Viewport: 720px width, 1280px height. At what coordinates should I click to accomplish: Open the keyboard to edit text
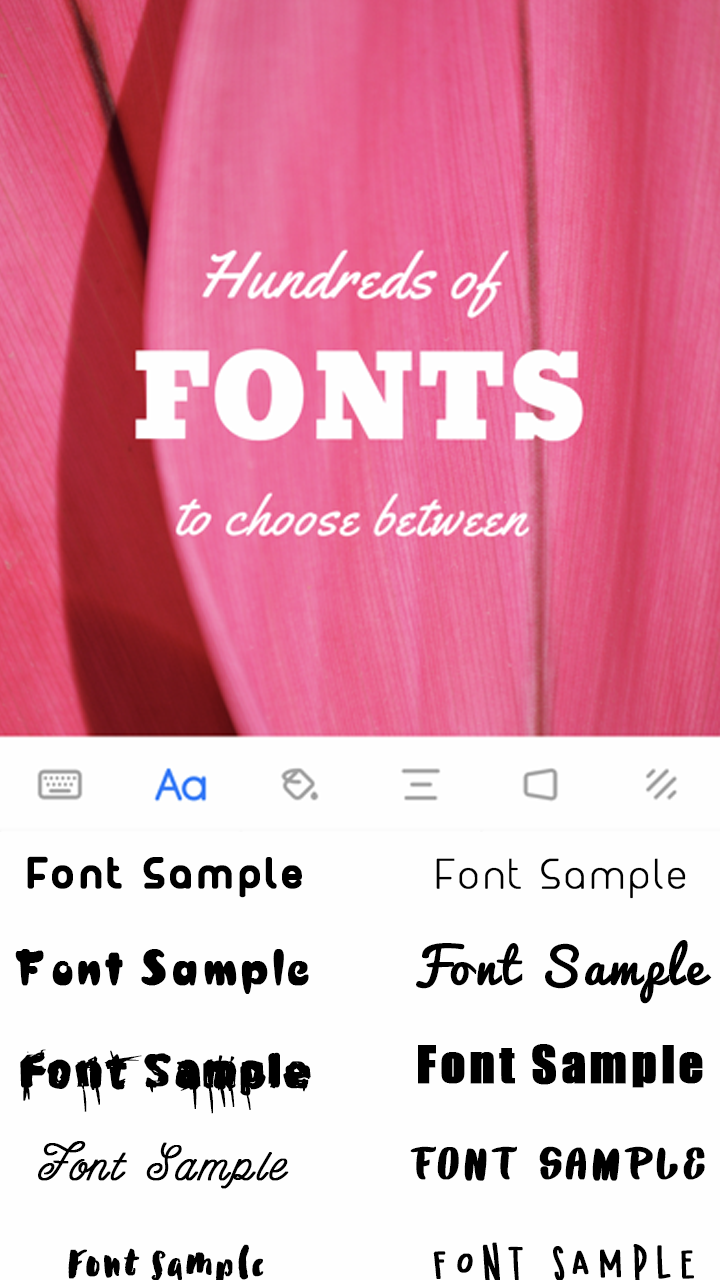[x=60, y=785]
